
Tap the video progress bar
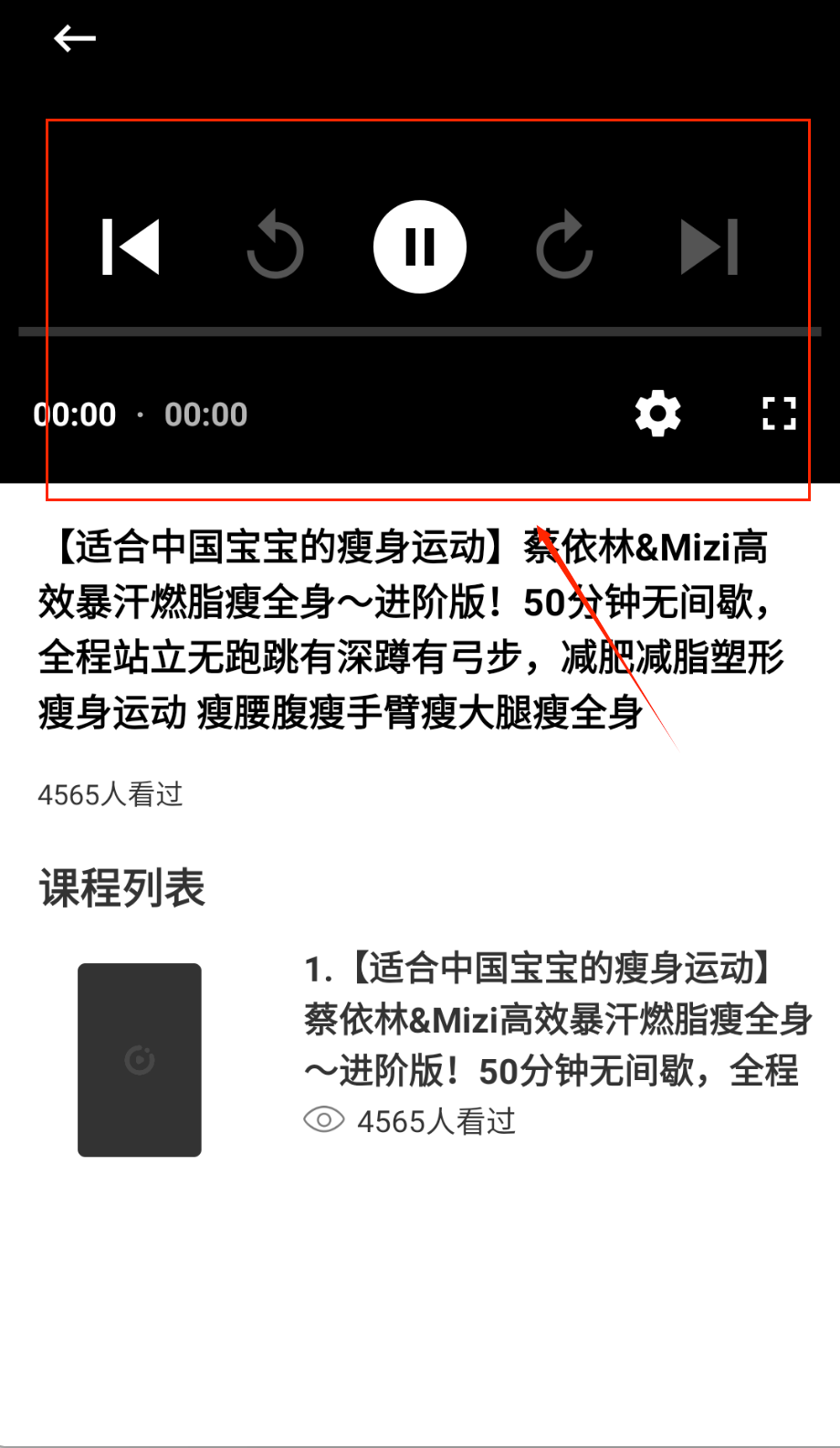420,331
